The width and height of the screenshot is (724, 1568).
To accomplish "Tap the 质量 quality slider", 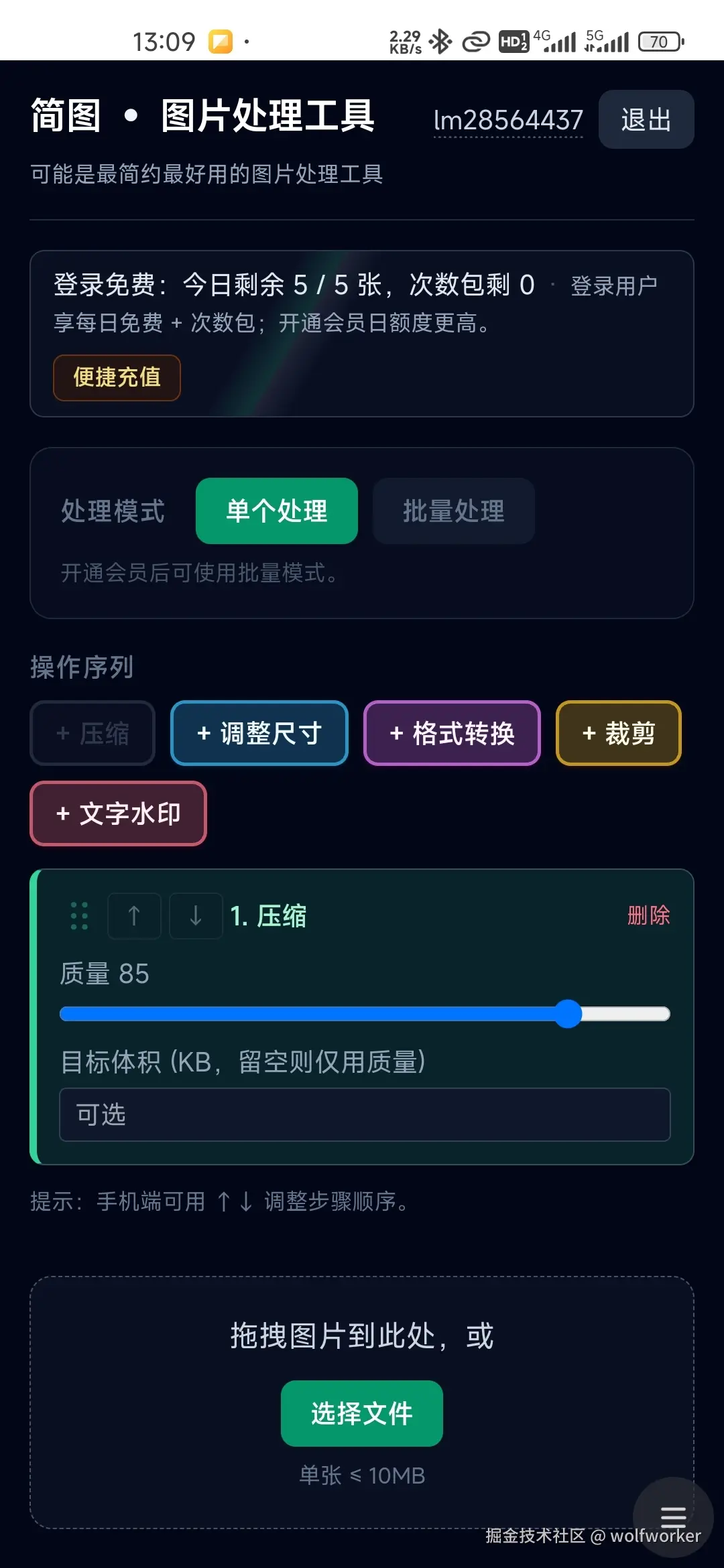I will (365, 1014).
